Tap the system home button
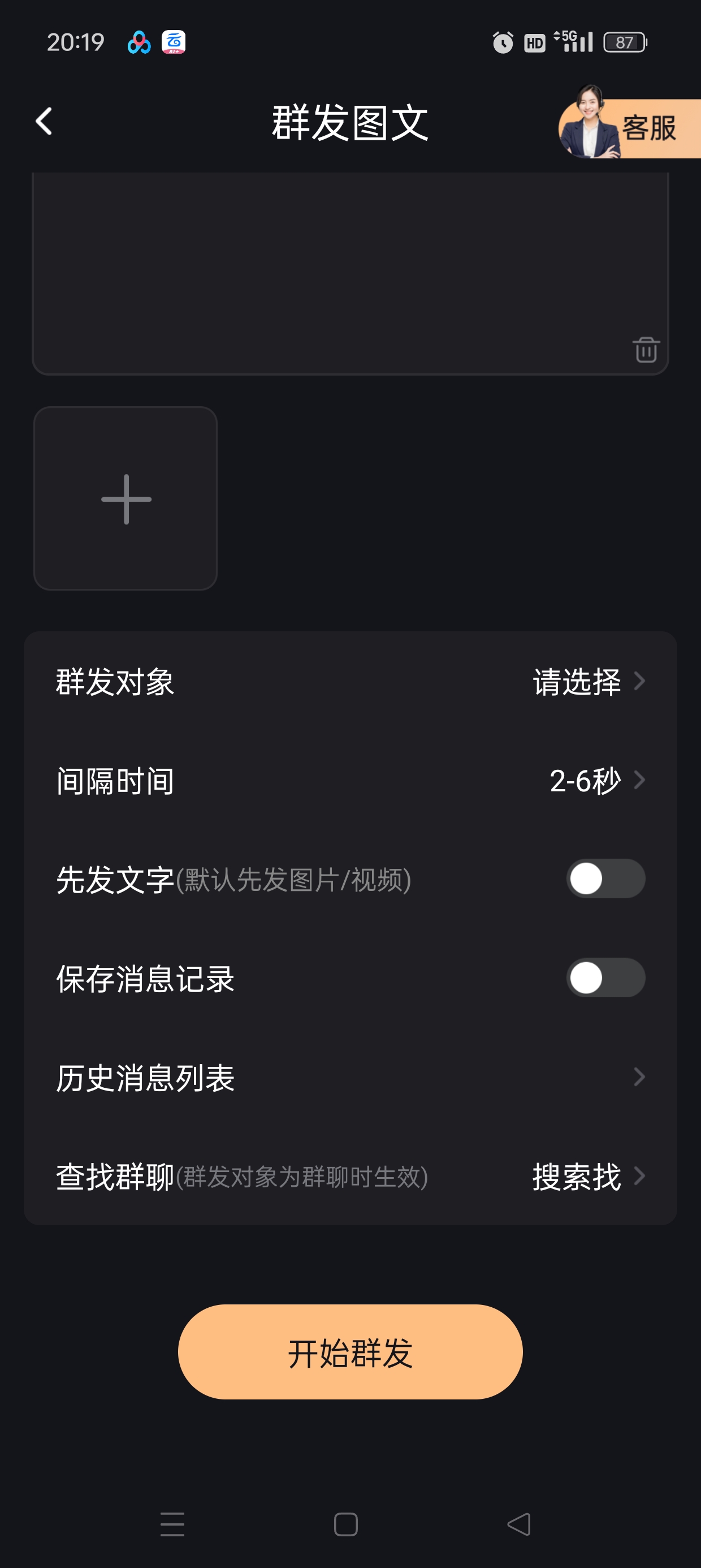This screenshot has height=1568, width=701. point(345,1525)
